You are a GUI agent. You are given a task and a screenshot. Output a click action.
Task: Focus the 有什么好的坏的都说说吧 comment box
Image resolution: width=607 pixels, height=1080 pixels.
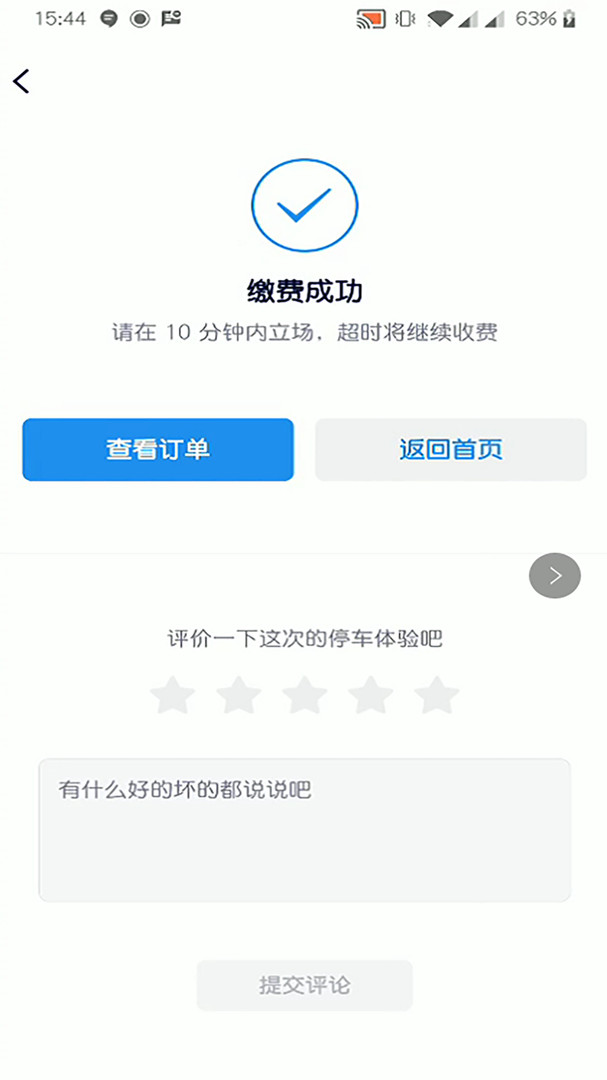tap(304, 830)
